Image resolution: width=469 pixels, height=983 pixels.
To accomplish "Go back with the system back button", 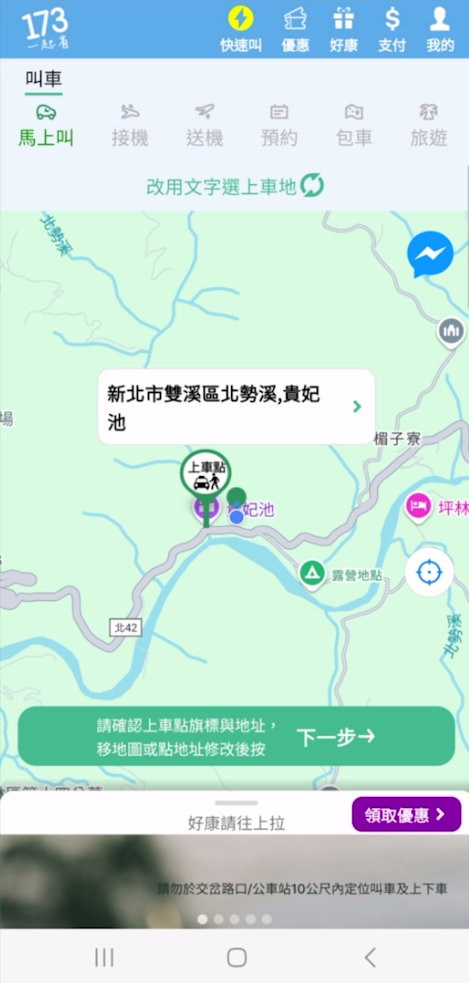I will [x=370, y=957].
